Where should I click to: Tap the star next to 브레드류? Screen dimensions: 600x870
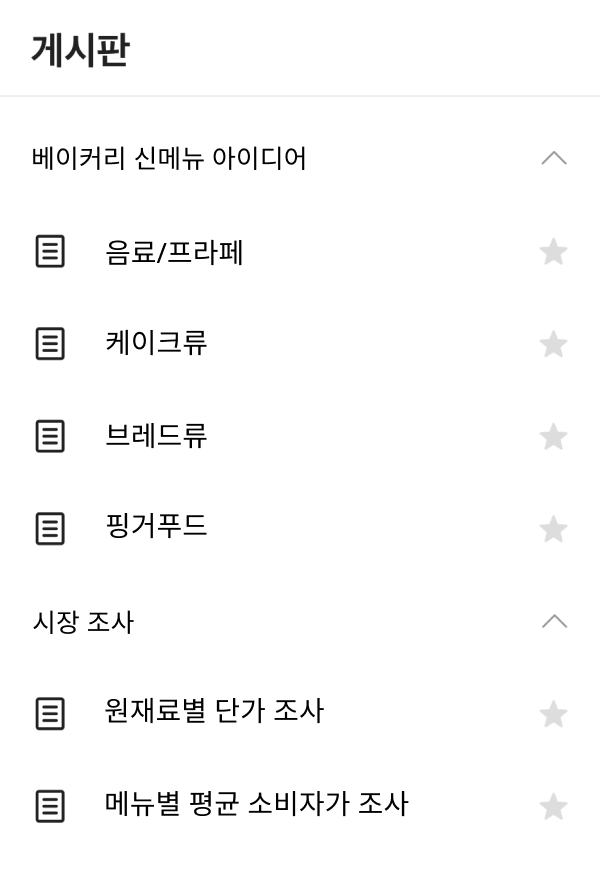pos(553,437)
